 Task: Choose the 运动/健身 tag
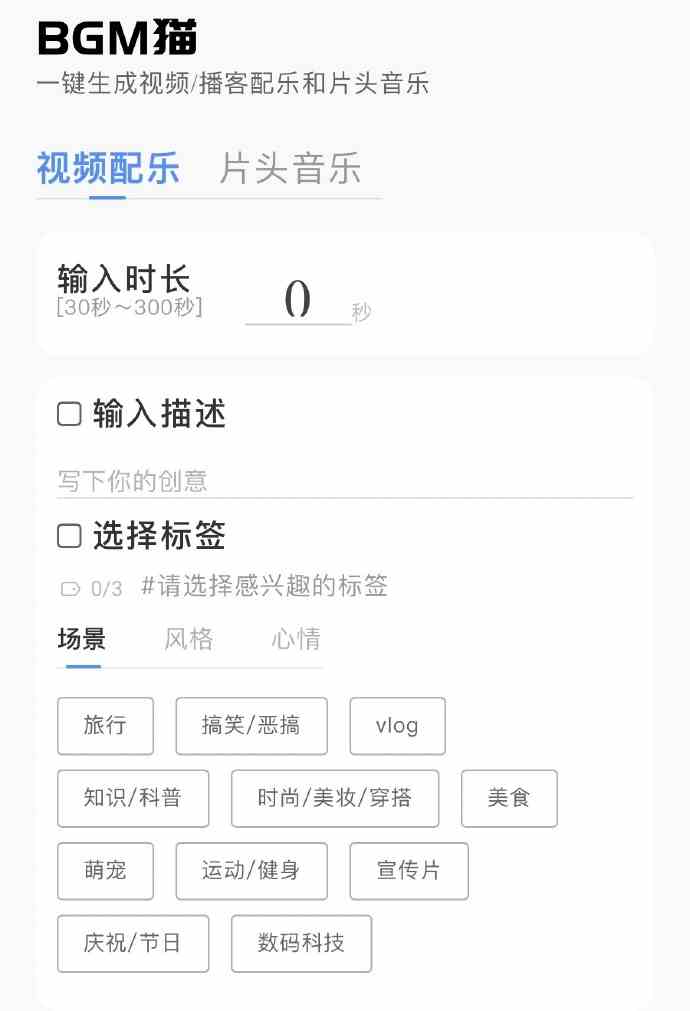point(251,871)
